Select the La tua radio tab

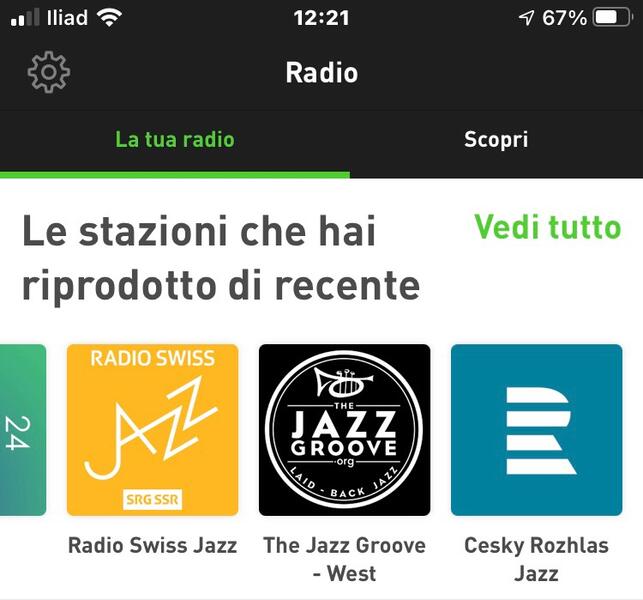tap(175, 140)
